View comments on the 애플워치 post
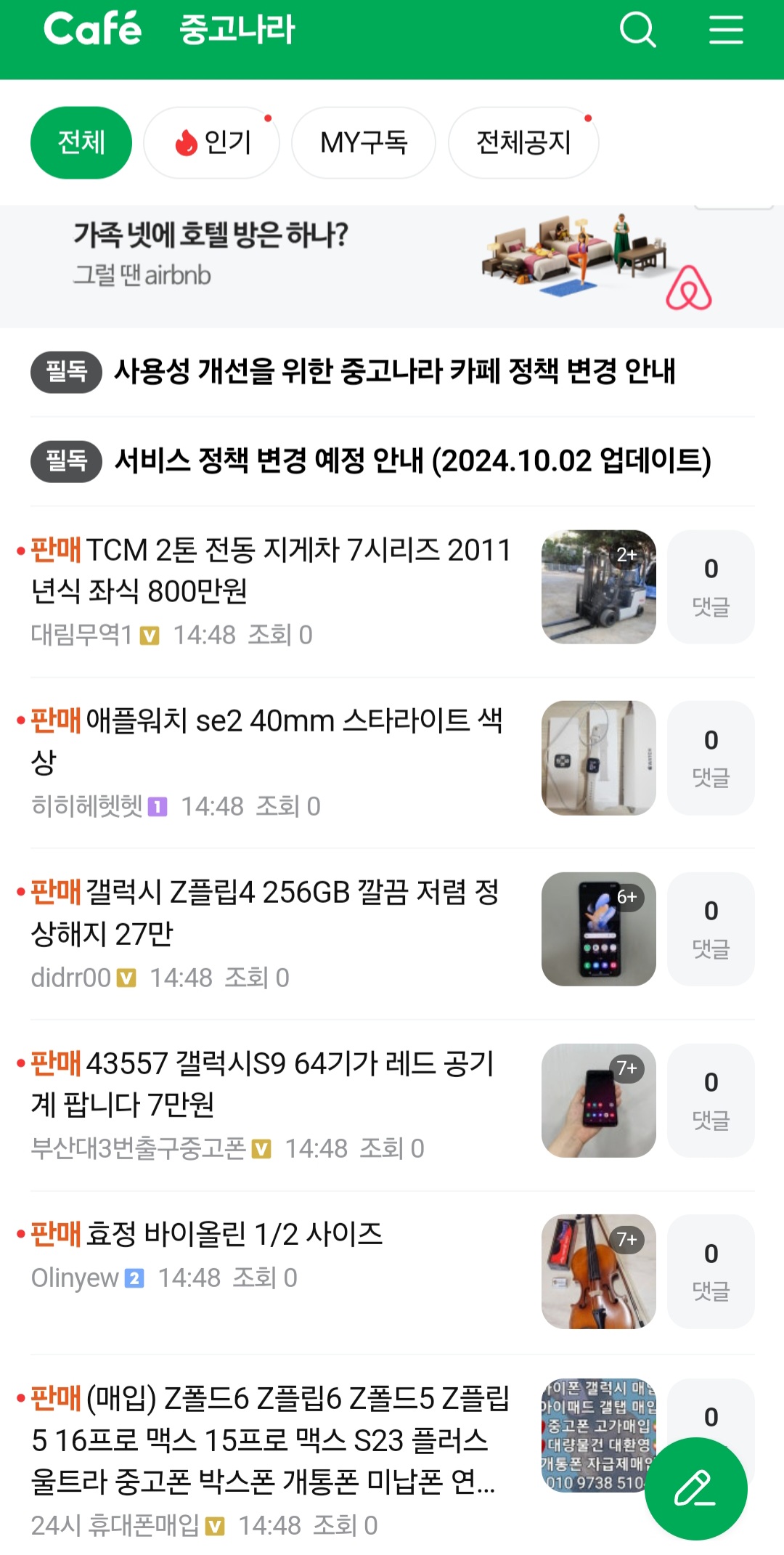784x1555 pixels. [711, 758]
